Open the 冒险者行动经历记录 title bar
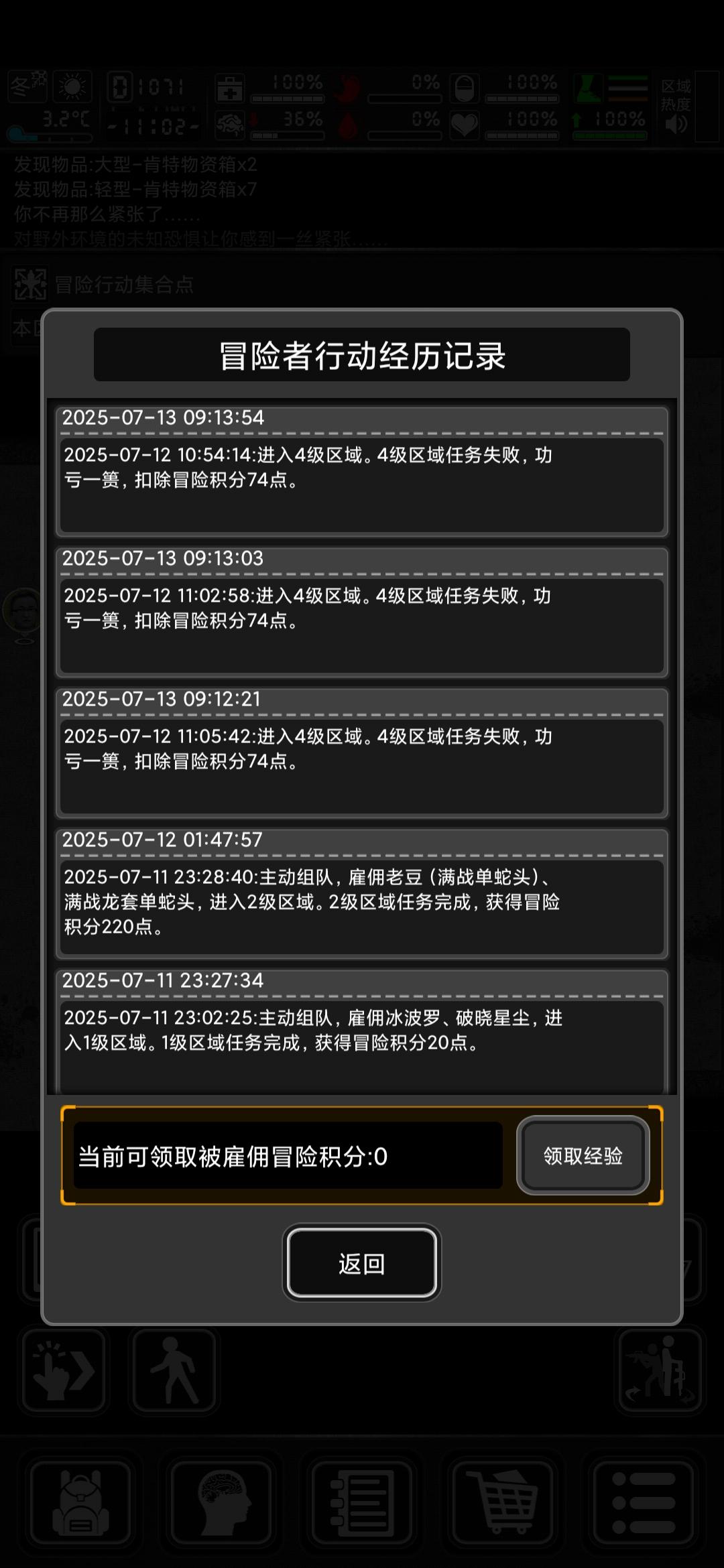Viewport: 724px width, 1568px height. click(362, 354)
